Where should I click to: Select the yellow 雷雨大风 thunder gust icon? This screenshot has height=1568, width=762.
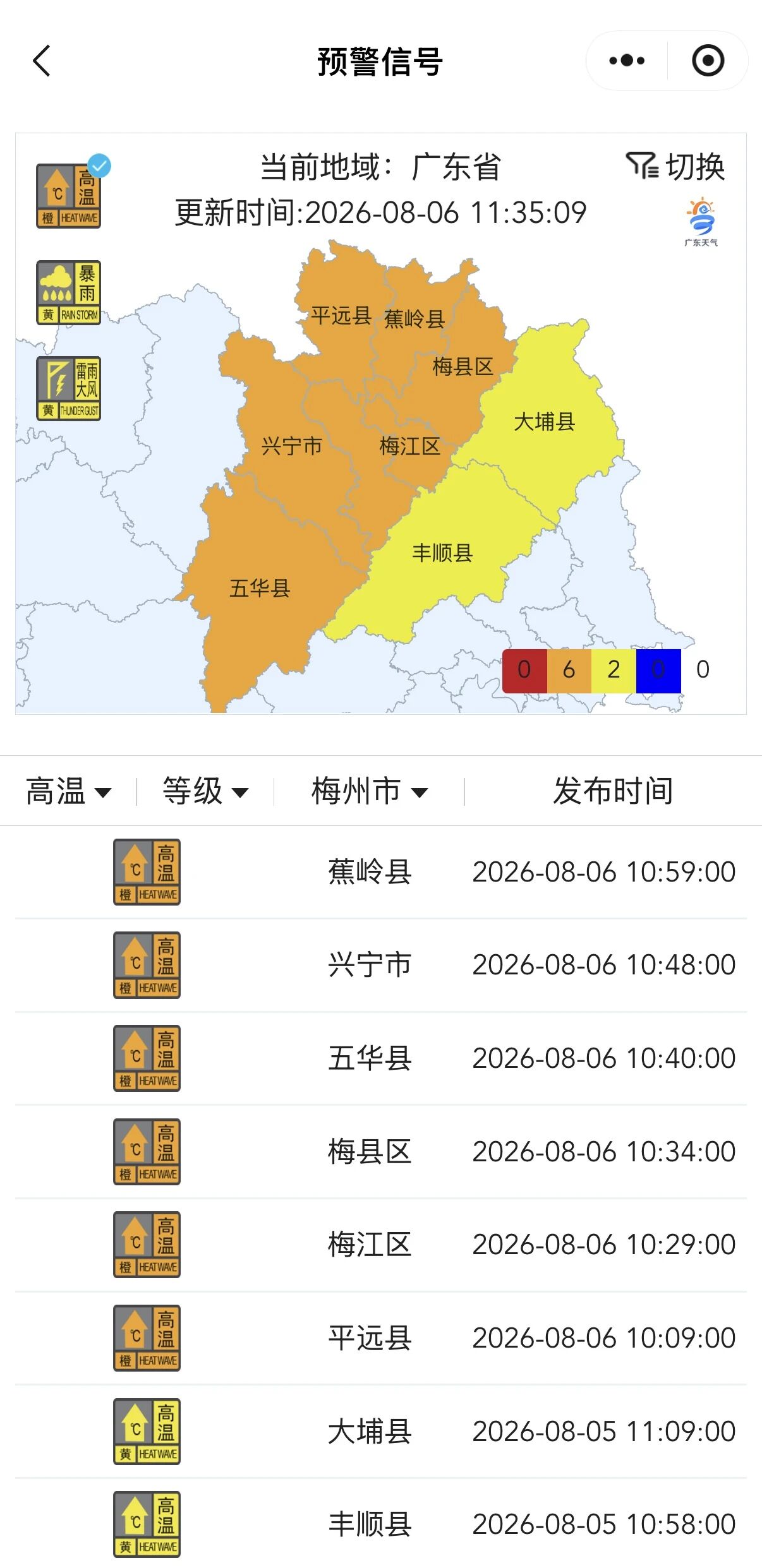[x=68, y=388]
